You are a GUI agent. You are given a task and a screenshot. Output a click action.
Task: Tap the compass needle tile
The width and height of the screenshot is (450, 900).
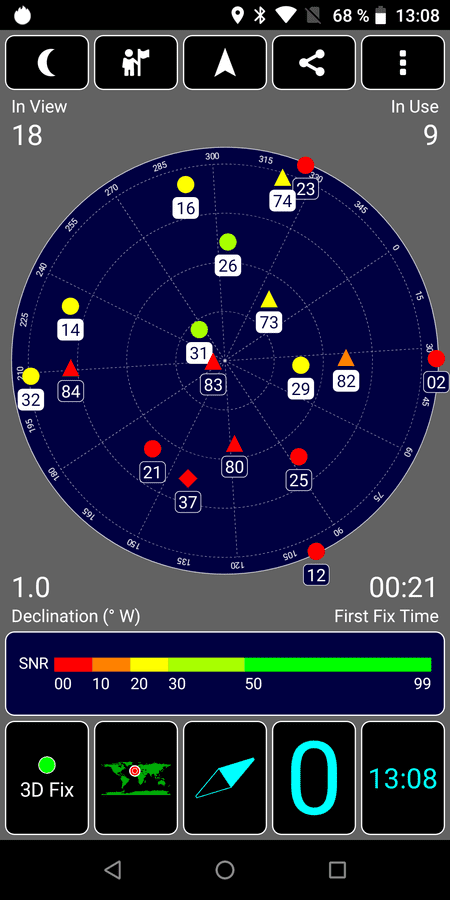(x=225, y=778)
